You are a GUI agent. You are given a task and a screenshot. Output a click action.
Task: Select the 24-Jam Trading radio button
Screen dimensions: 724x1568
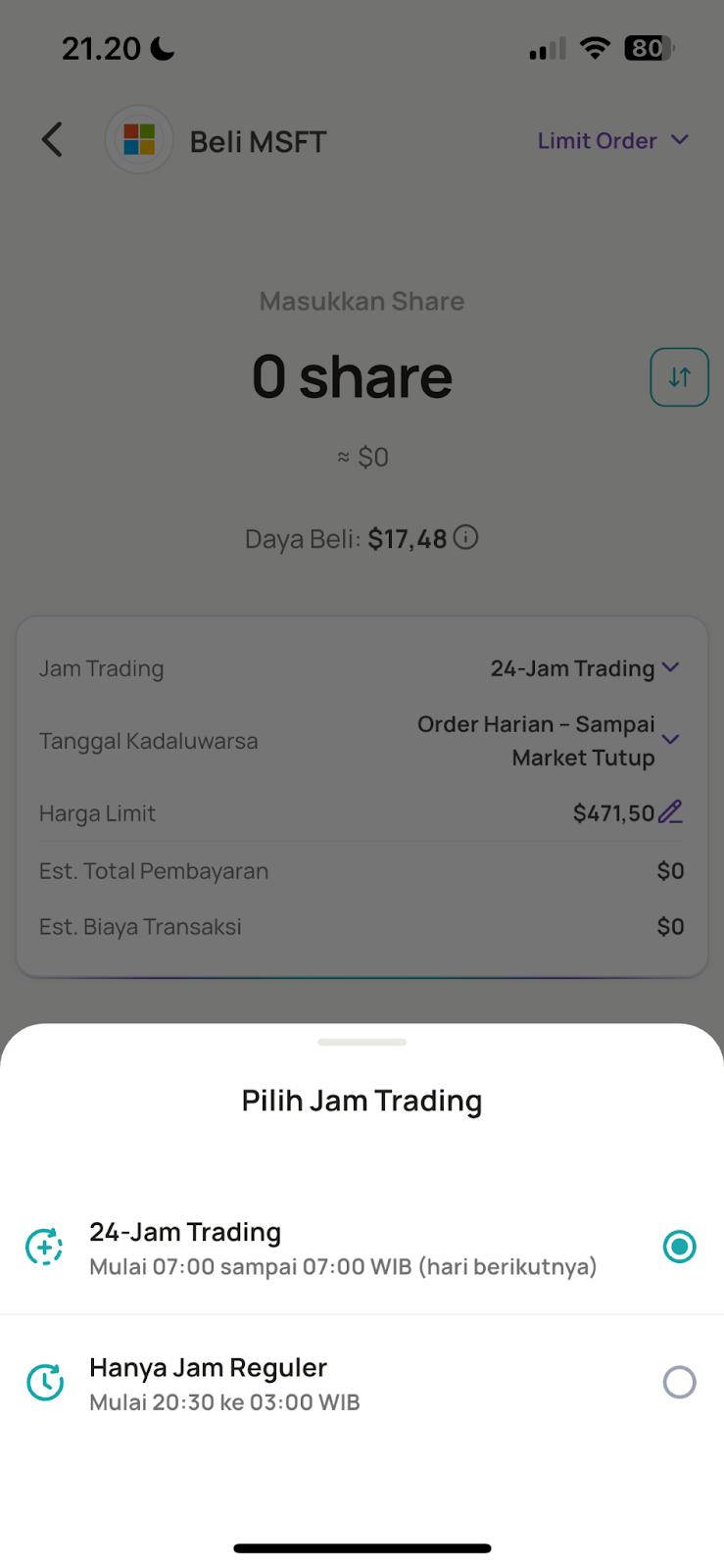point(679,1247)
